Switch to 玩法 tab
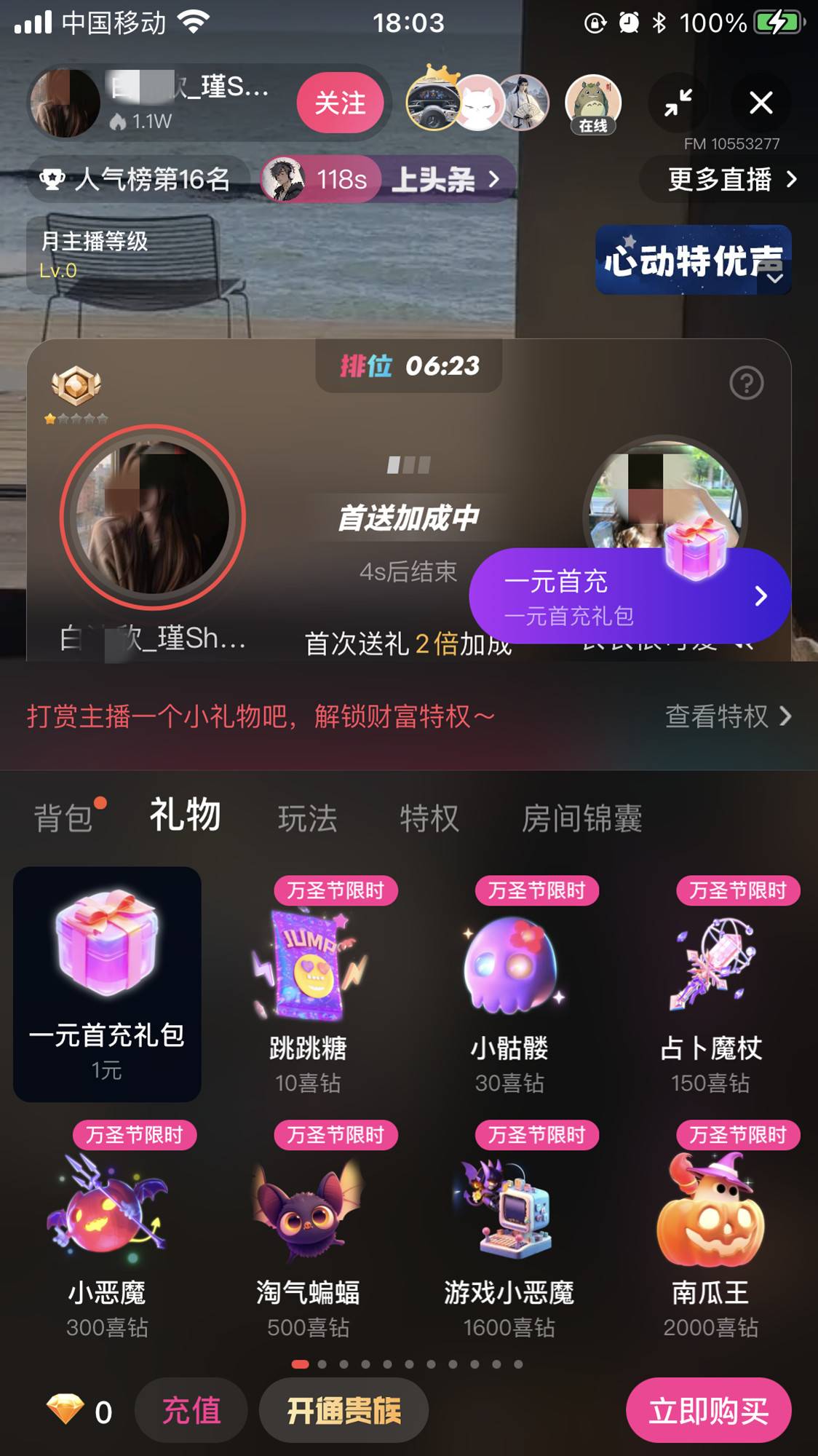Viewport: 818px width, 1456px height. click(307, 818)
